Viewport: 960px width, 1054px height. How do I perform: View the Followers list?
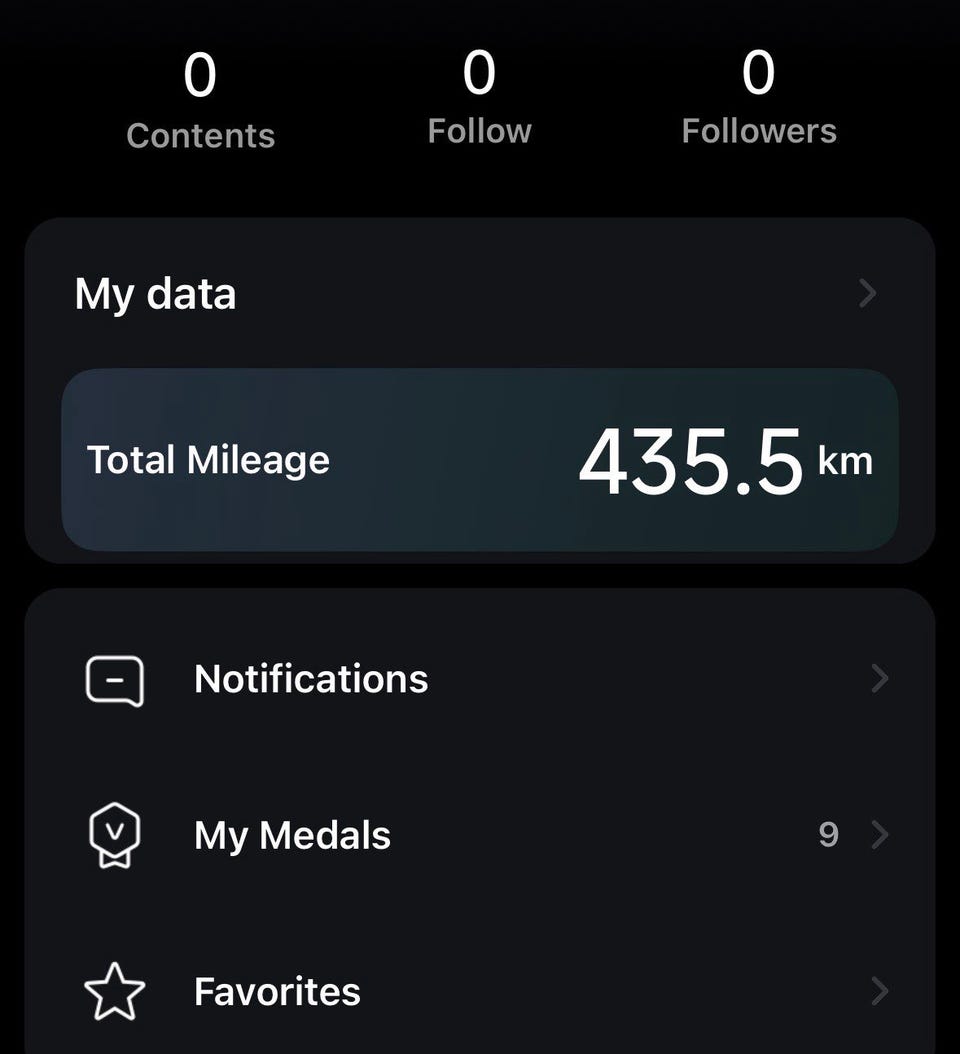click(759, 101)
